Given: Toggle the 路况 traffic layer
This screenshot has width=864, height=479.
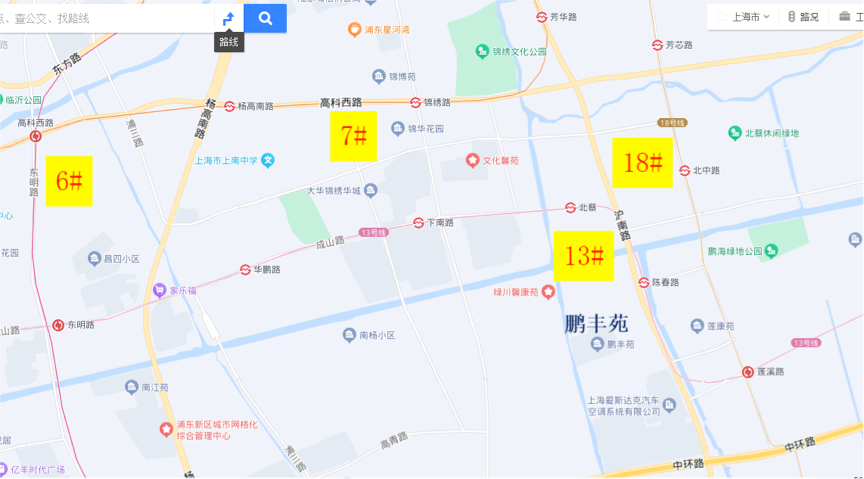Looking at the screenshot, I should point(803,17).
